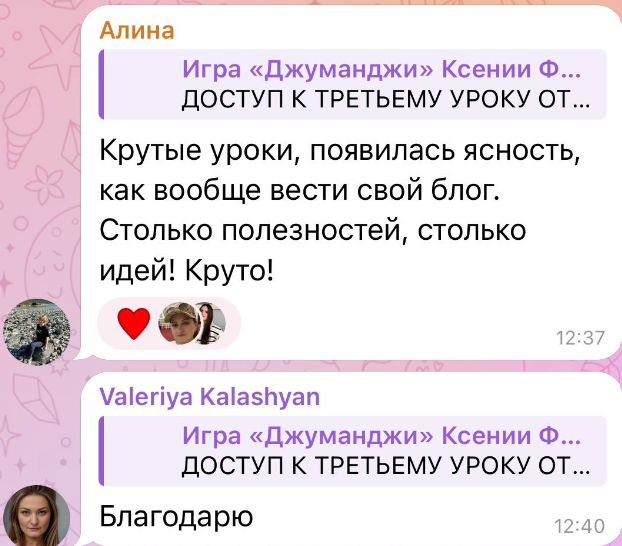Tap the heart reaction under Алина's message
Screen dimensions: 622x546
[x=134, y=322]
